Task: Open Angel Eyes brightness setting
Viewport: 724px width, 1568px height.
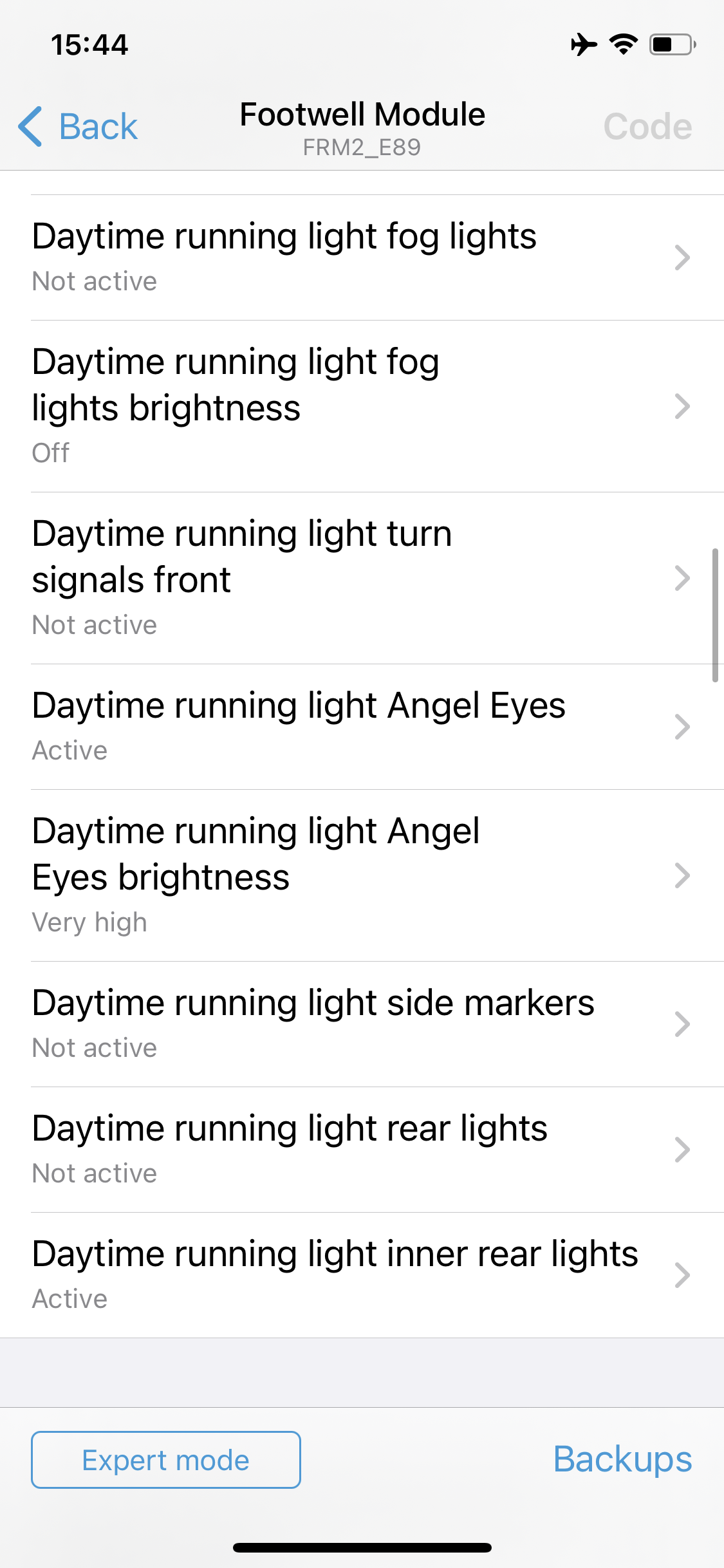Action: coord(360,875)
